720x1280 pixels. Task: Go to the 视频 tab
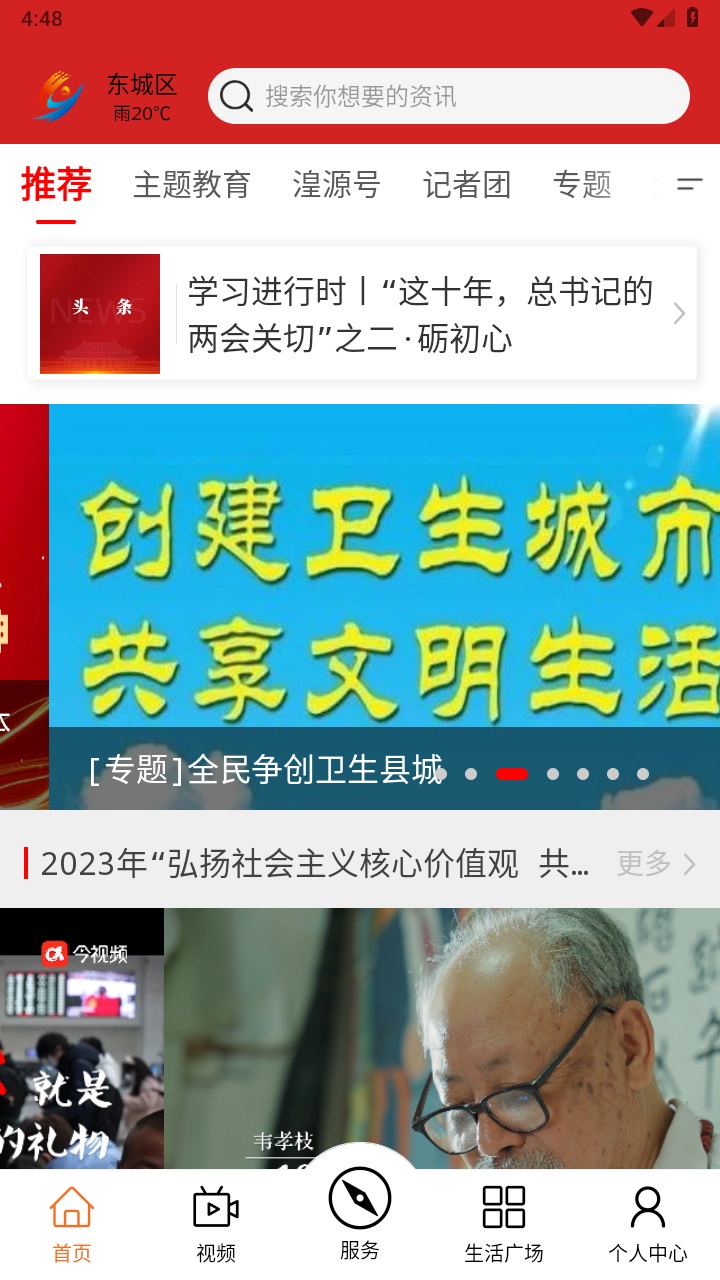point(216,1223)
